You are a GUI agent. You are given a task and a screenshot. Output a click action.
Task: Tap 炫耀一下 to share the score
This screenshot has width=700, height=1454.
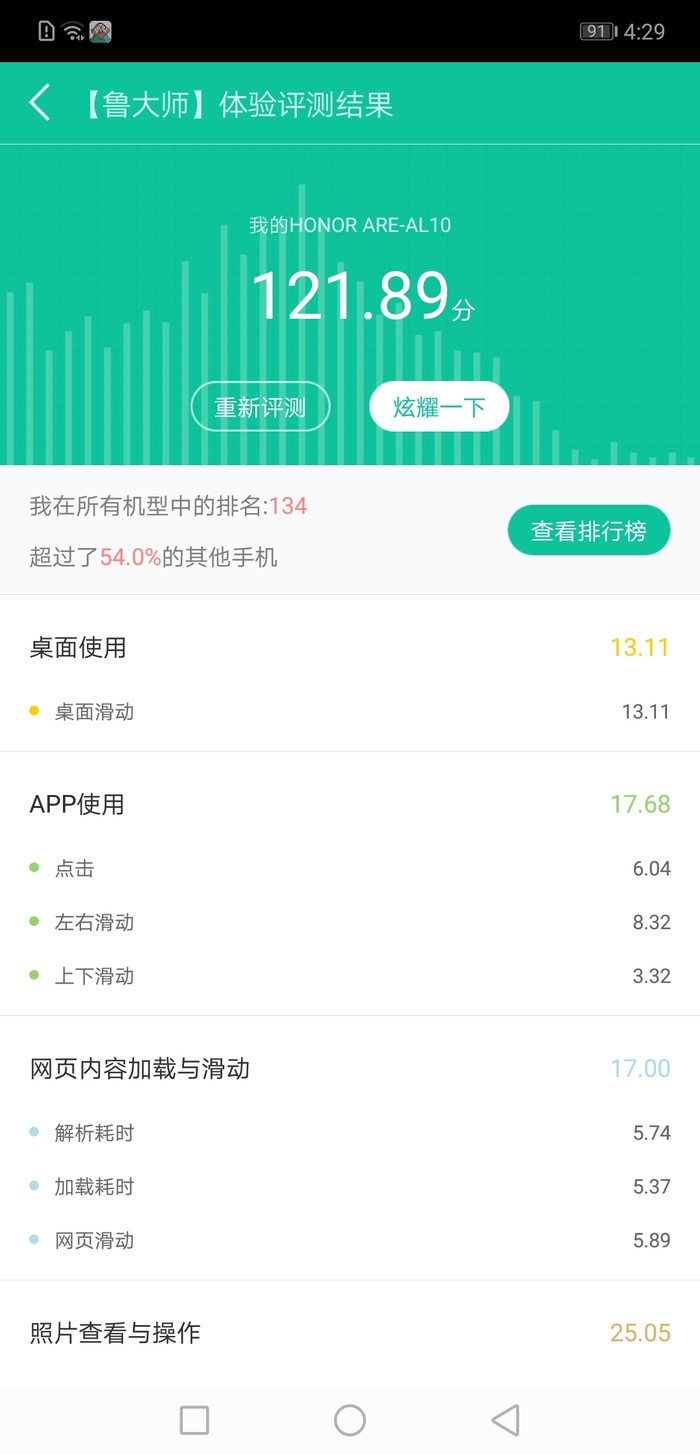point(439,407)
